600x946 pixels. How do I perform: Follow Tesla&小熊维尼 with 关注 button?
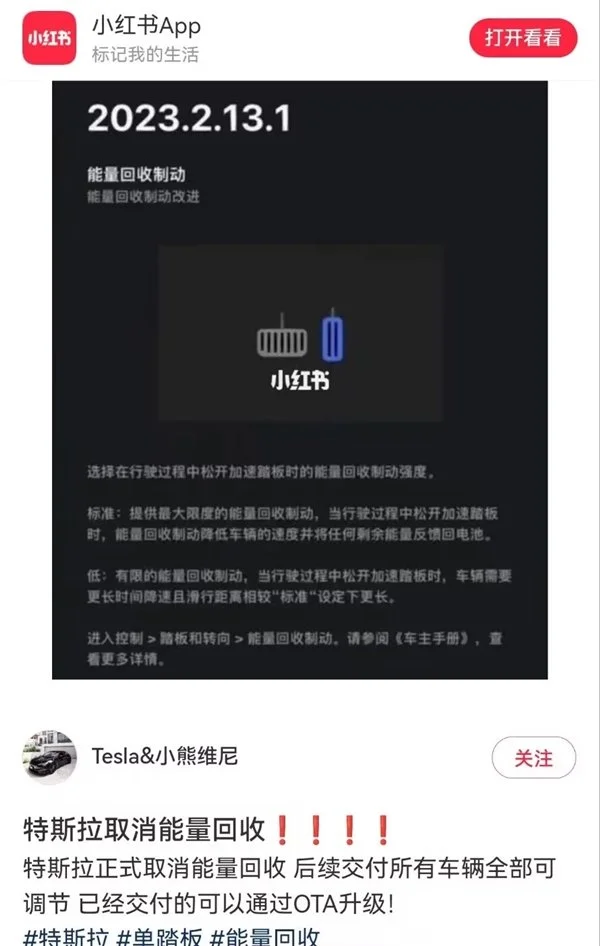coord(533,758)
